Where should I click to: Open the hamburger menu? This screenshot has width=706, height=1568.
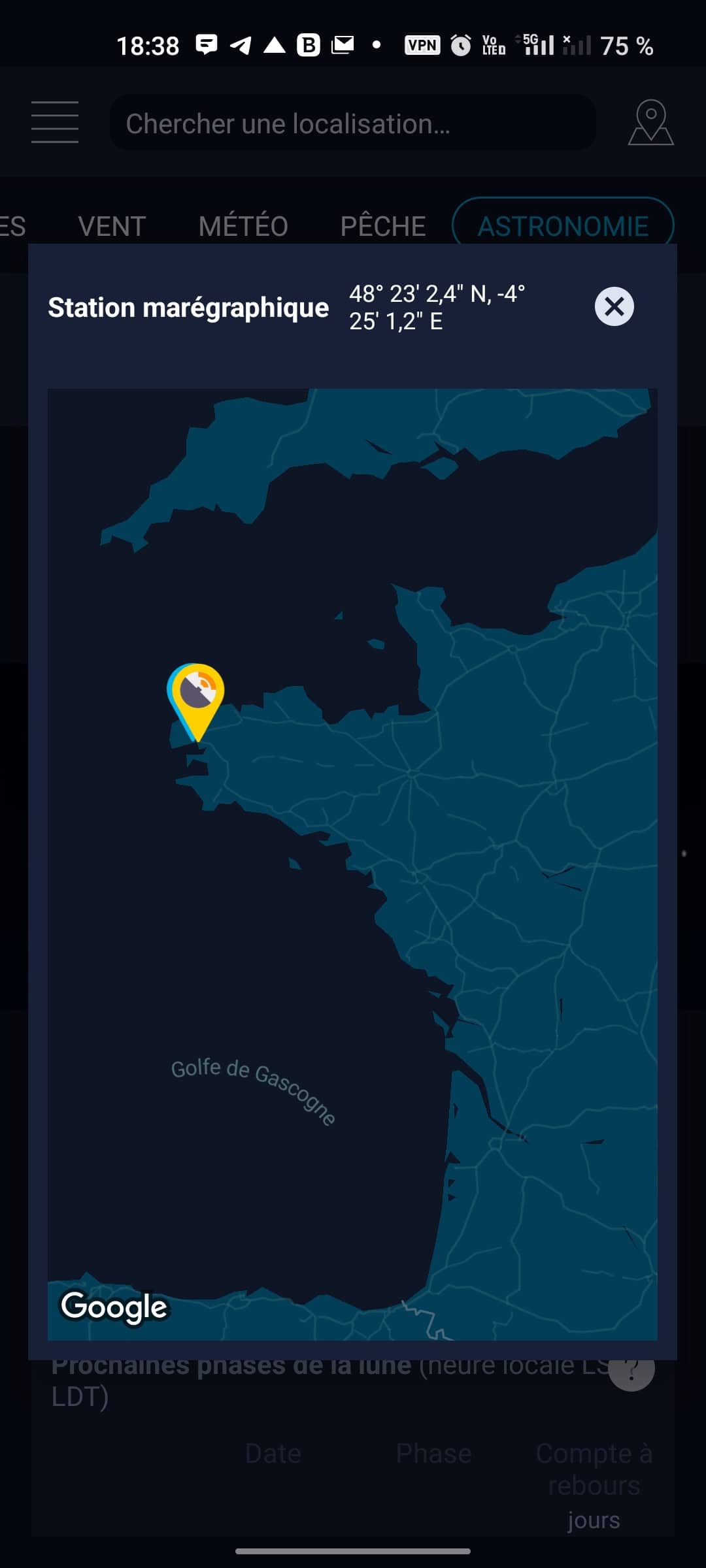[55, 122]
